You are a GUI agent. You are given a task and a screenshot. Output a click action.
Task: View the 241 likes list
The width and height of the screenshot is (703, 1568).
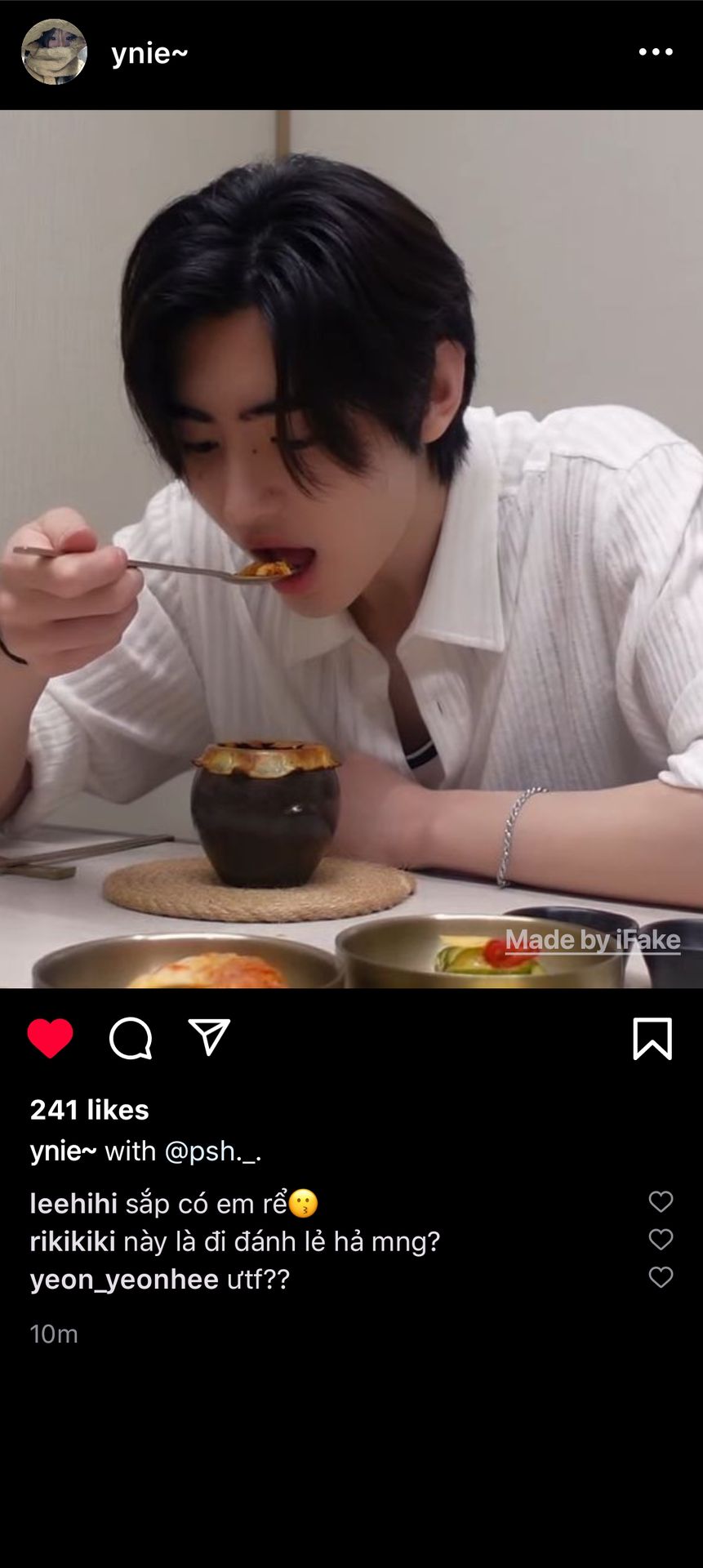pyautogui.click(x=90, y=1110)
